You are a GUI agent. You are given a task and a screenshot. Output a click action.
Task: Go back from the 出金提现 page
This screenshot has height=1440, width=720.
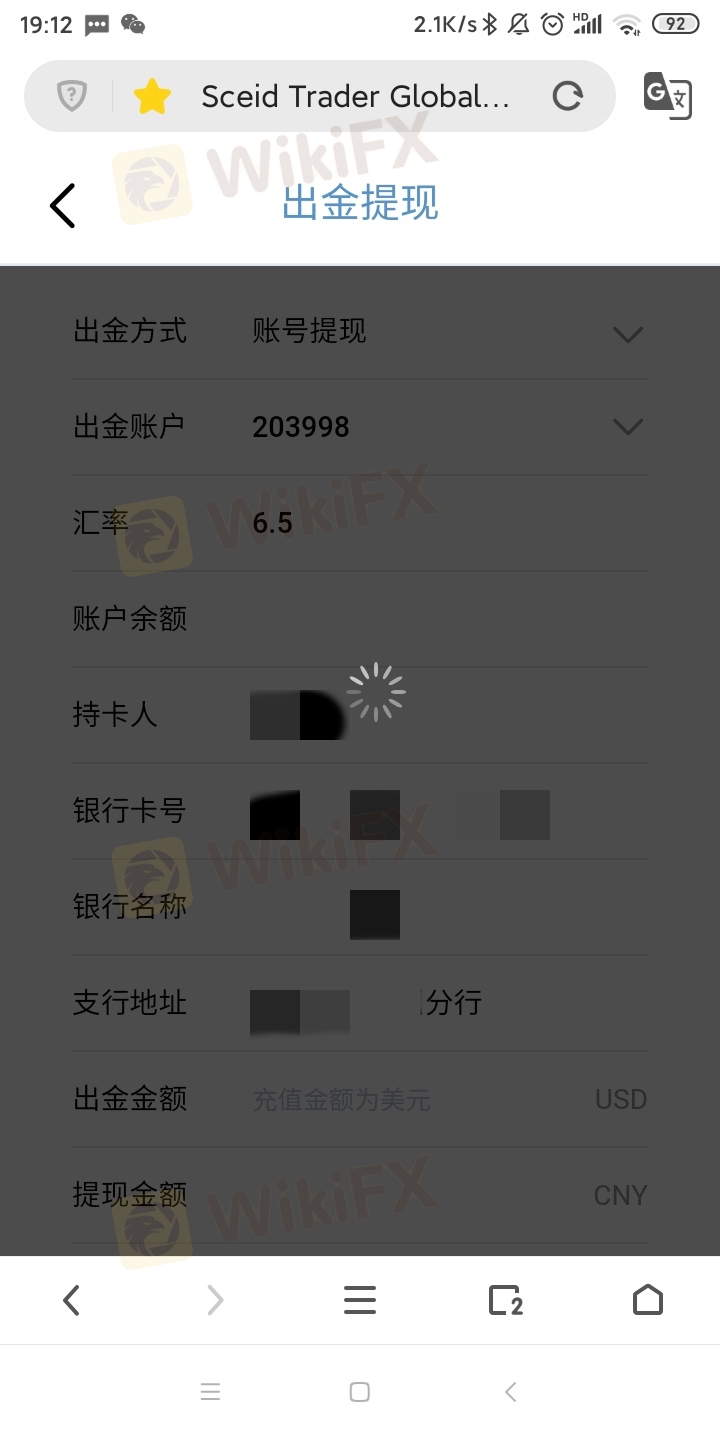pyautogui.click(x=62, y=205)
